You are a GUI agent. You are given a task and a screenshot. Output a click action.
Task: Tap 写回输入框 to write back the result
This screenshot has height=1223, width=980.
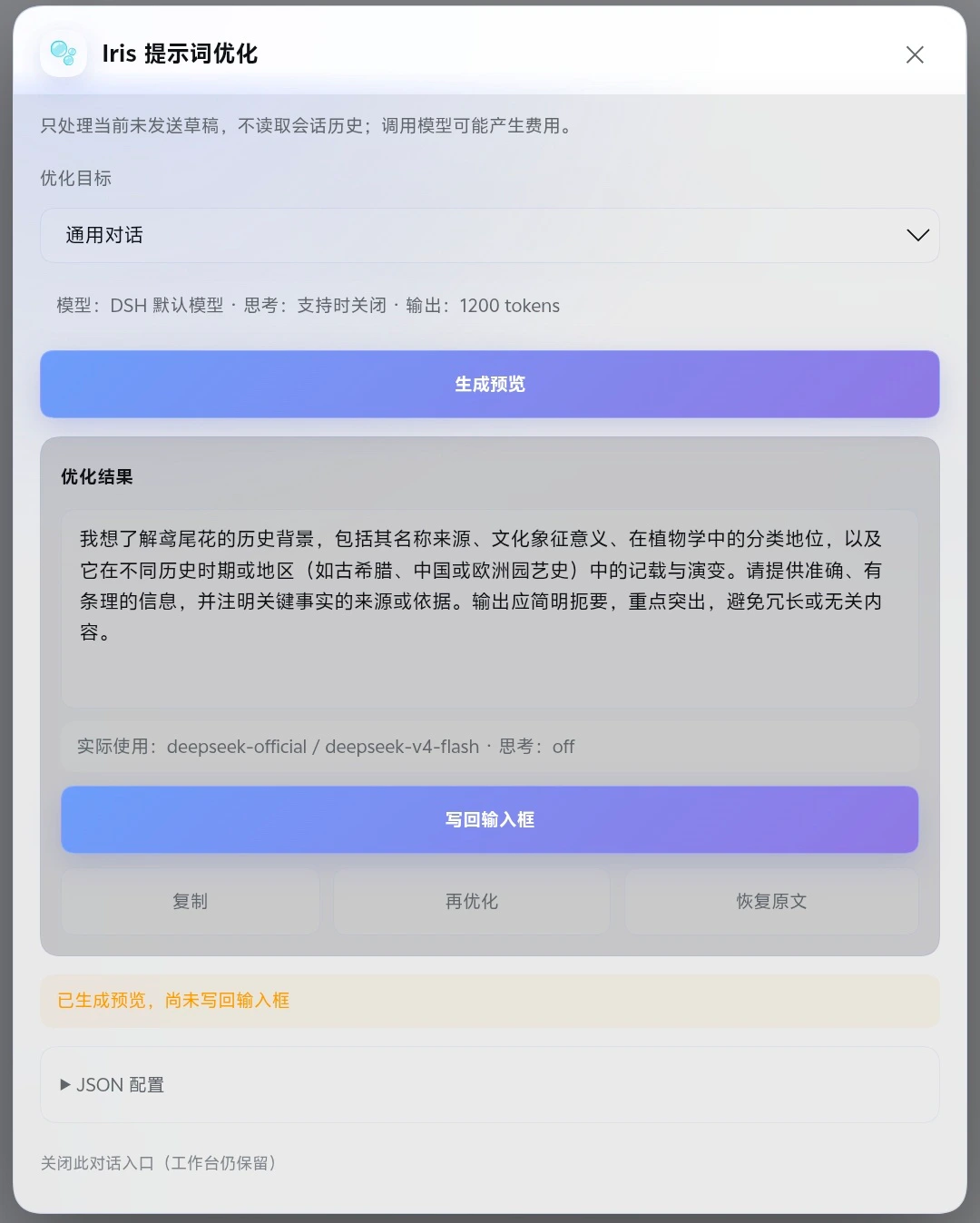pos(490,819)
